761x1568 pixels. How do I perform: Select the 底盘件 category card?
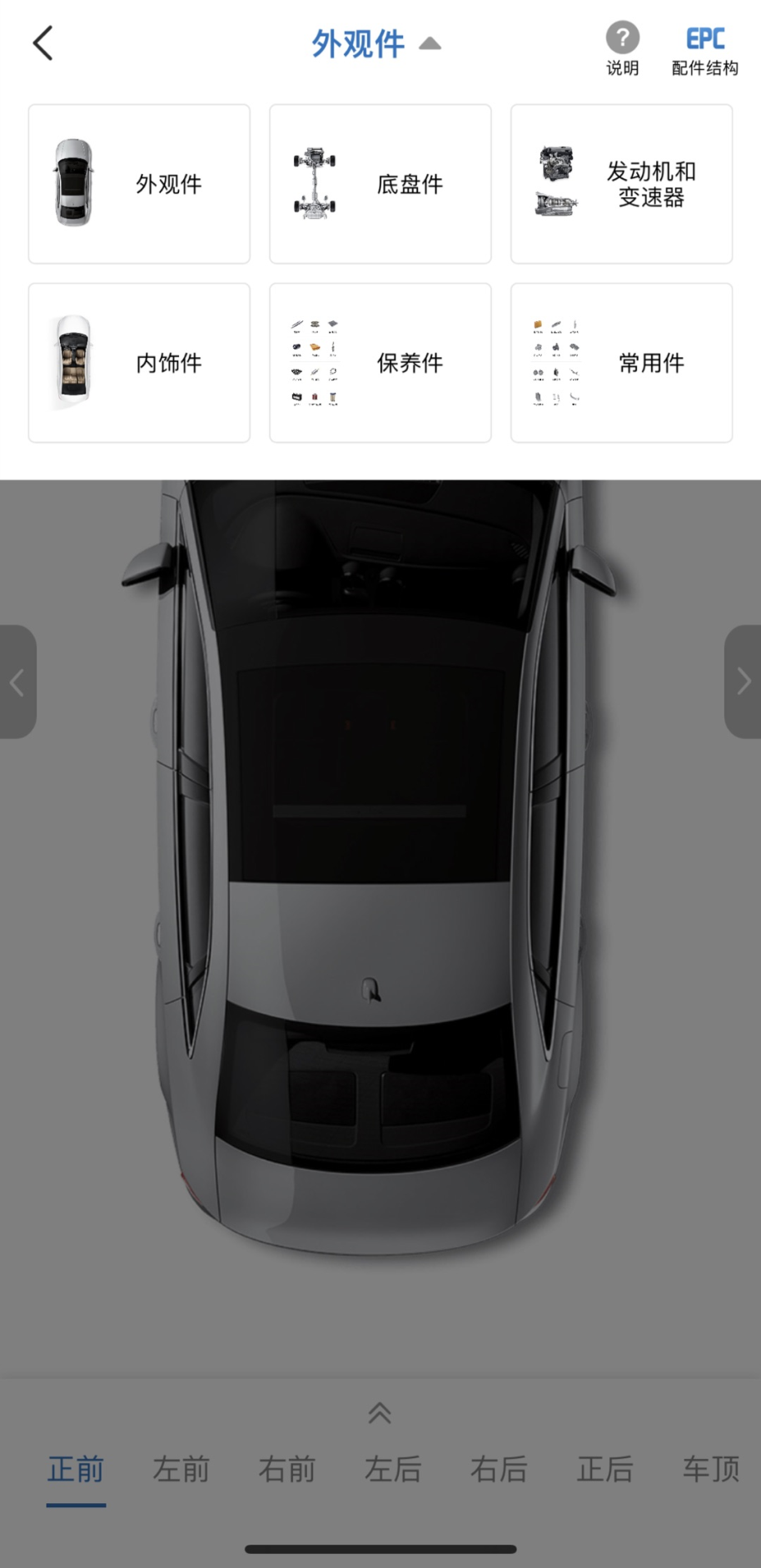pyautogui.click(x=380, y=184)
